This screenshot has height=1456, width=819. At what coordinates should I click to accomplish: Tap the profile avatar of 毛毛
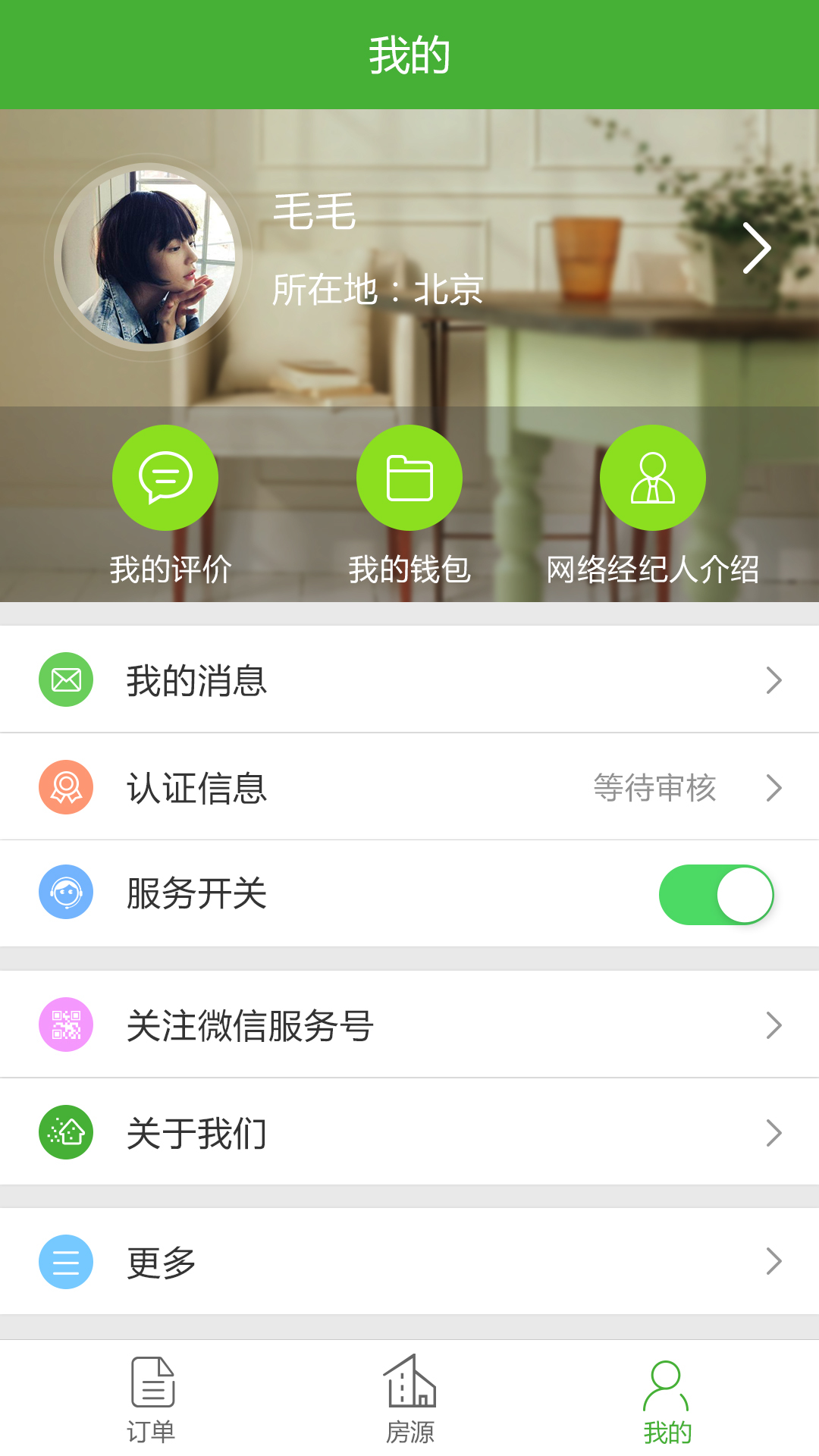click(148, 256)
